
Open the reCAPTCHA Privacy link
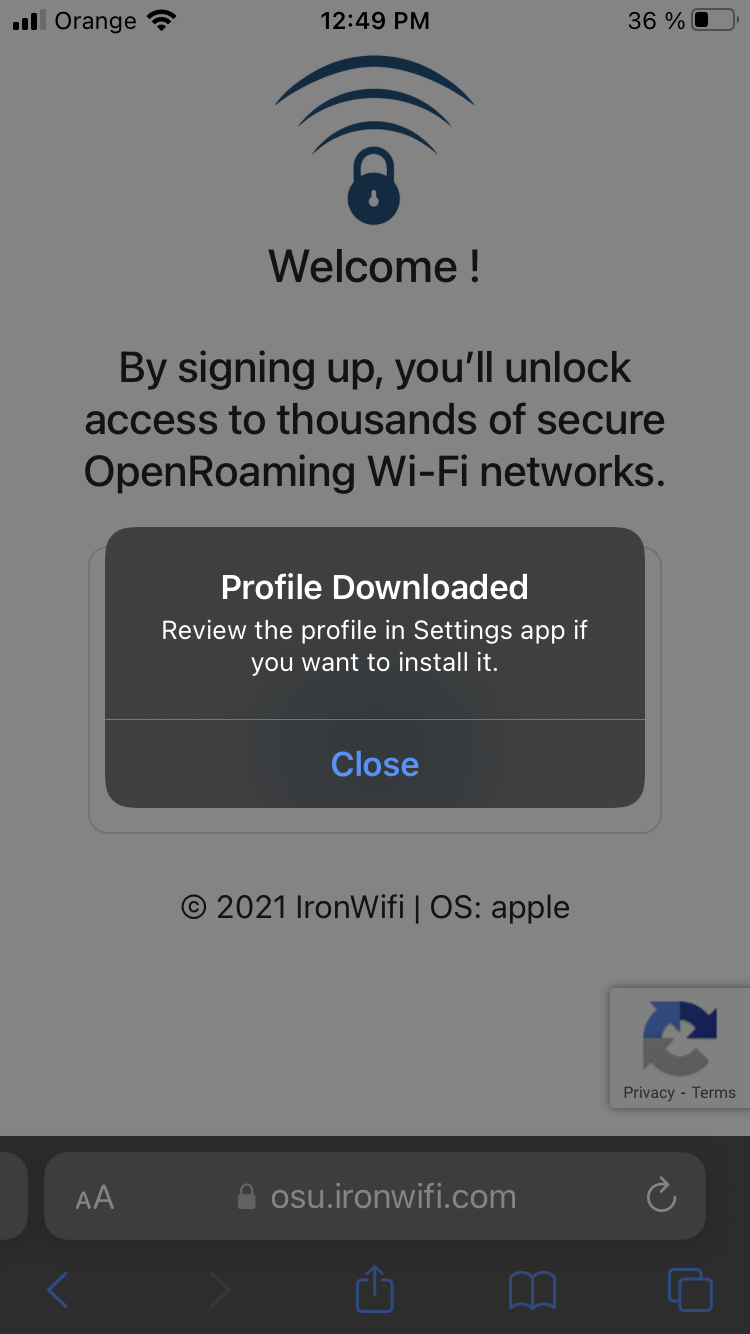point(649,1092)
